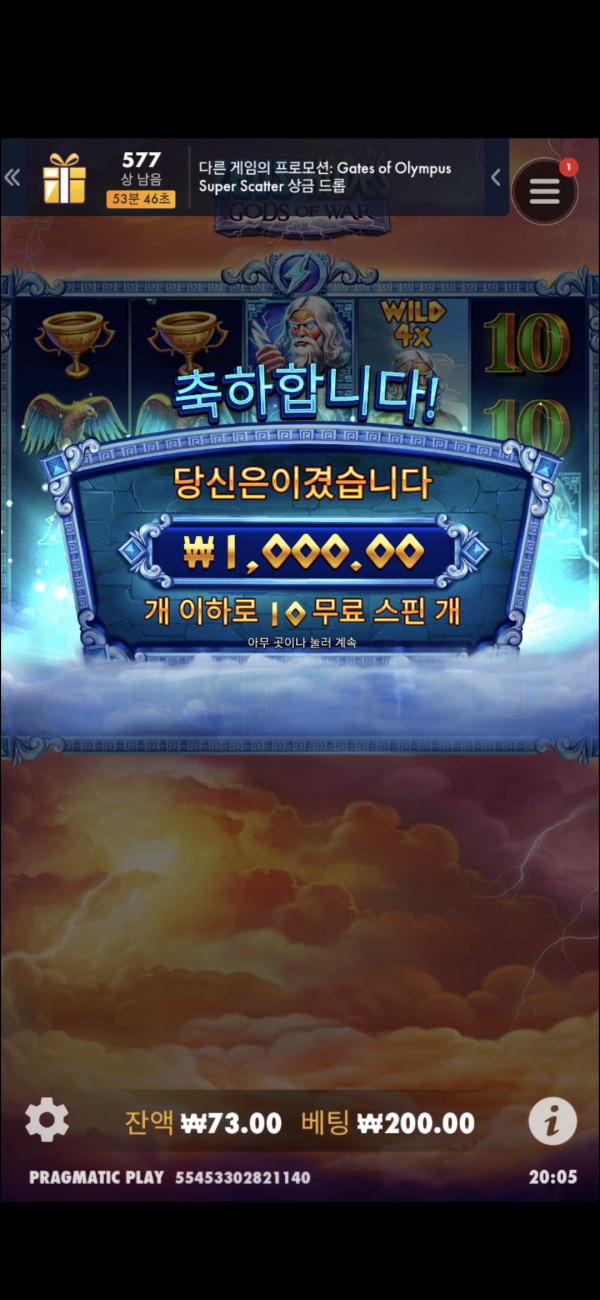Collapse the promotion bar with double arrow
The image size is (600, 1300).
coord(12,178)
